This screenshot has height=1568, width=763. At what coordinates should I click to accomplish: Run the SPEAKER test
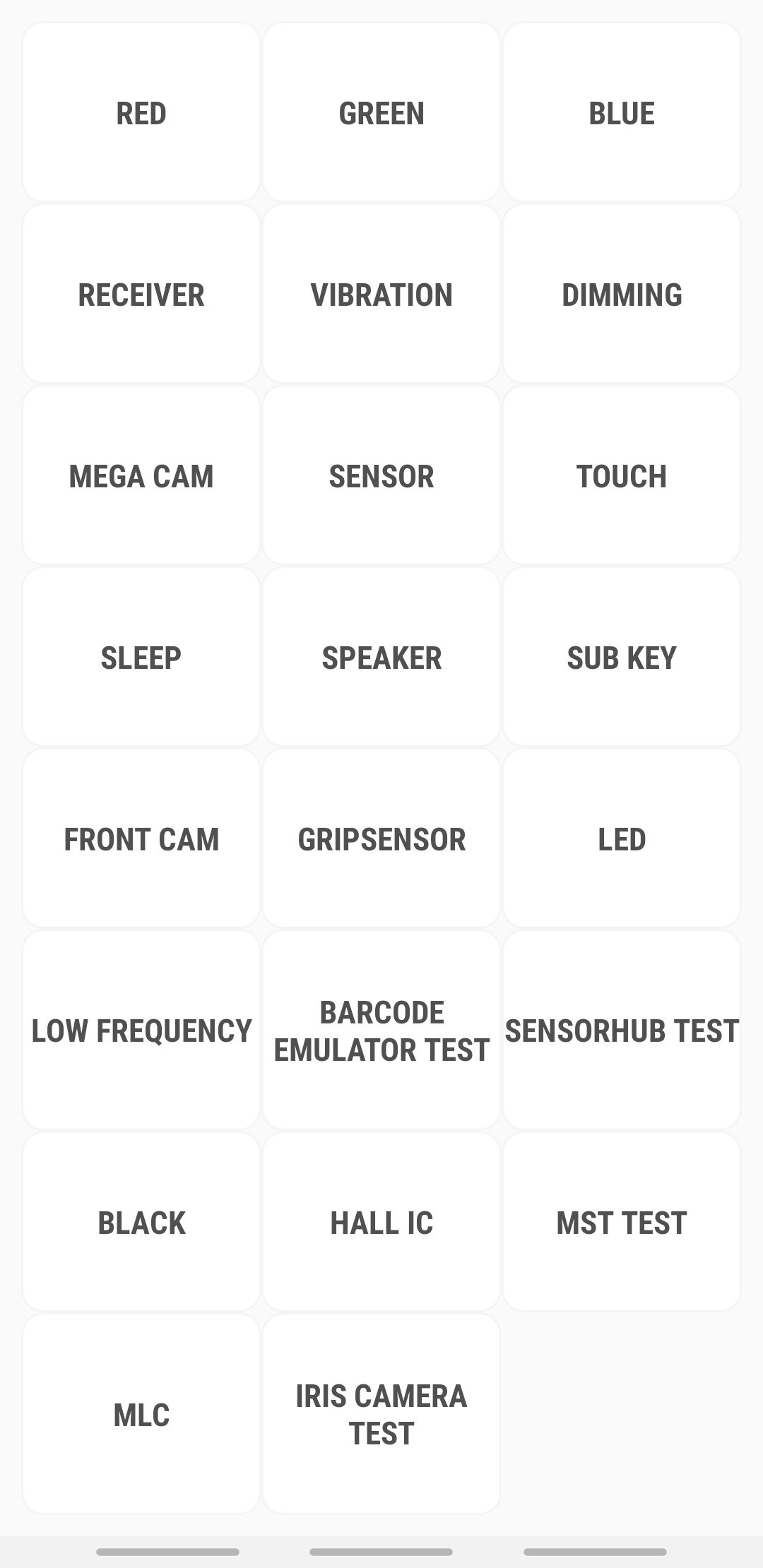(x=381, y=658)
